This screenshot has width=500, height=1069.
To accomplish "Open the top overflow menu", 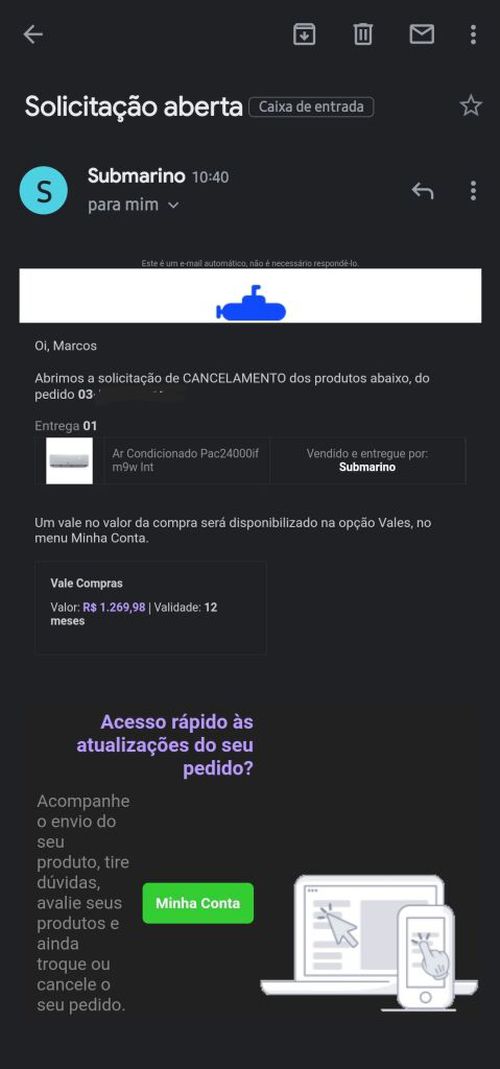I will 473,34.
